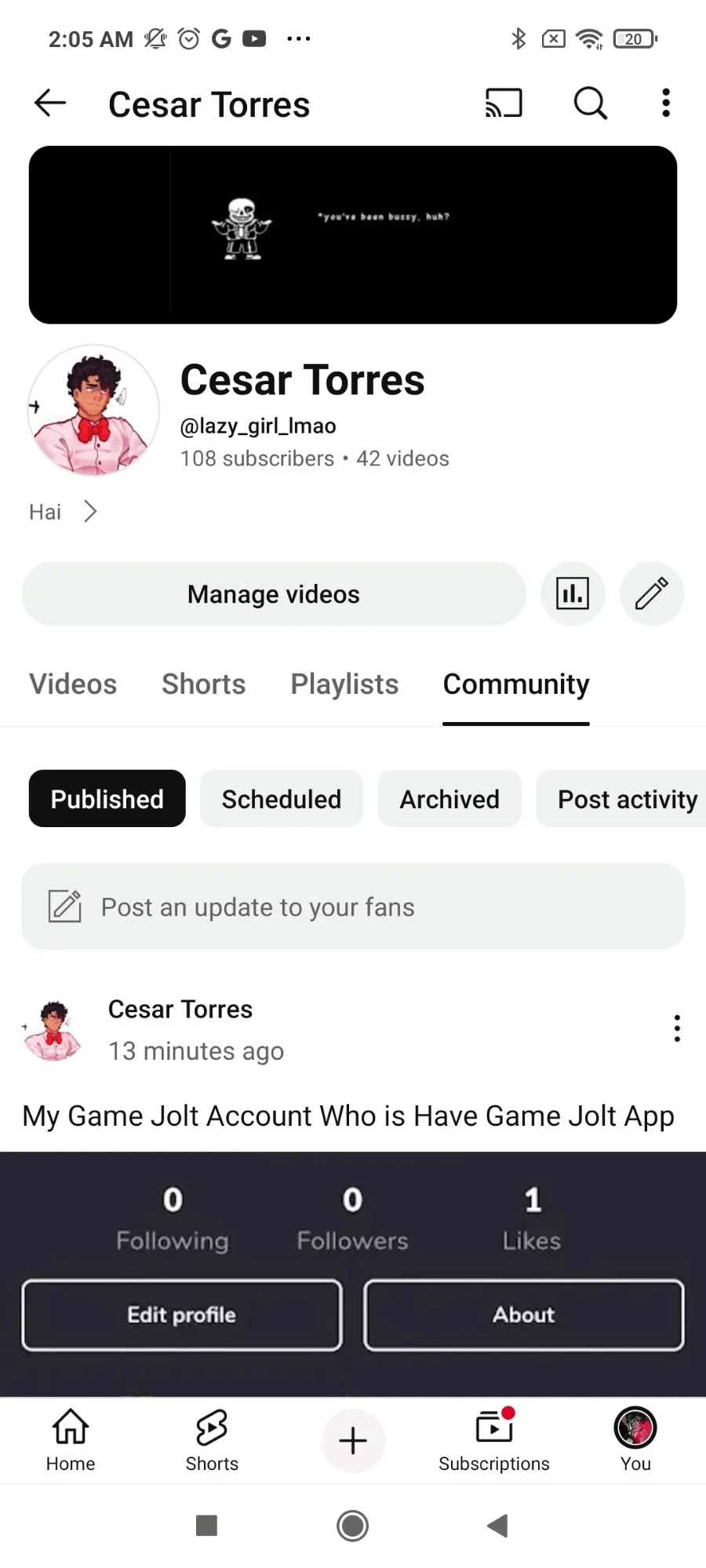Screen dimensions: 706x1568
Task: Tap 'Post an update to your fans'
Action: 353,907
